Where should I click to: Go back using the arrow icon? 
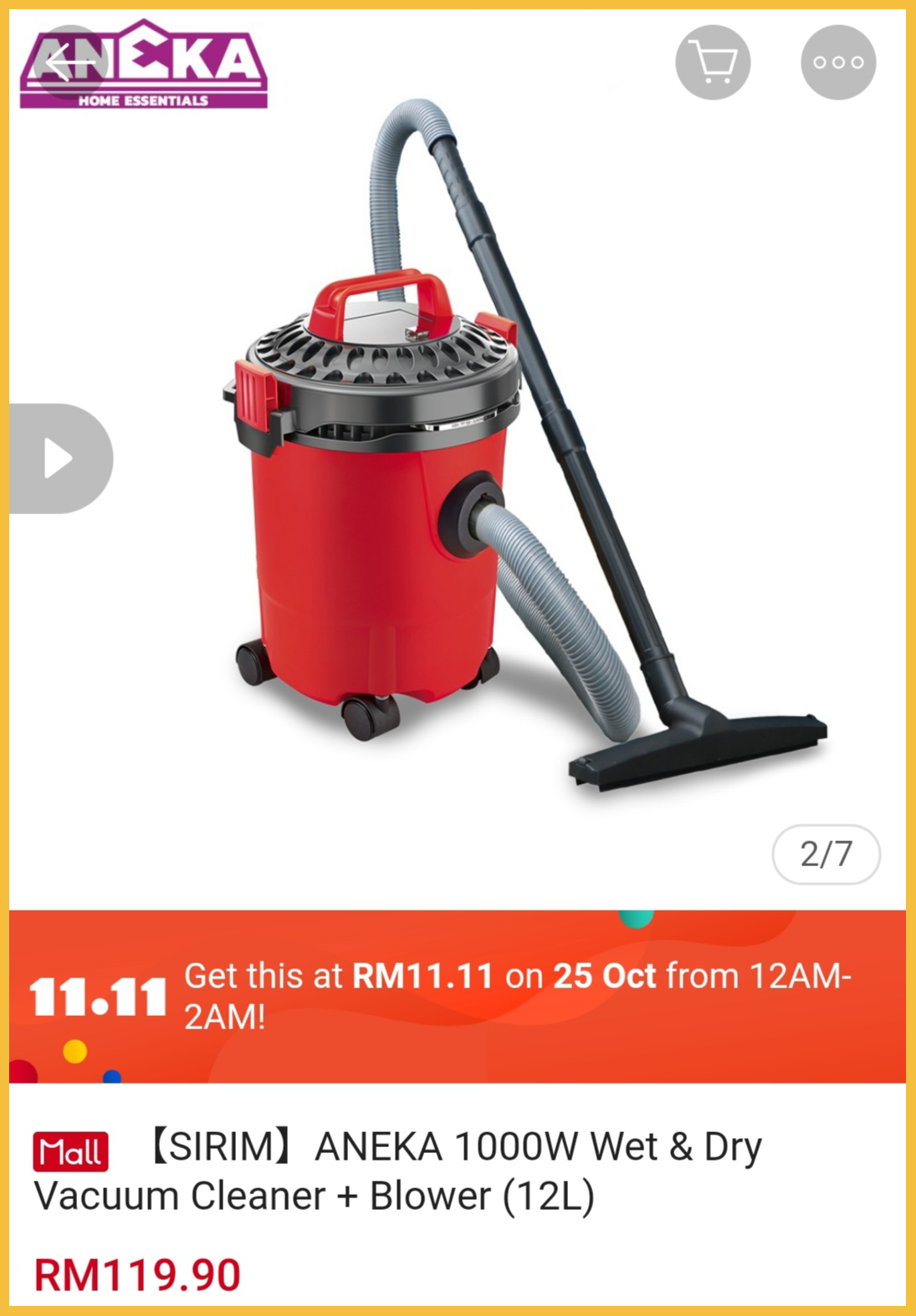(x=69, y=63)
